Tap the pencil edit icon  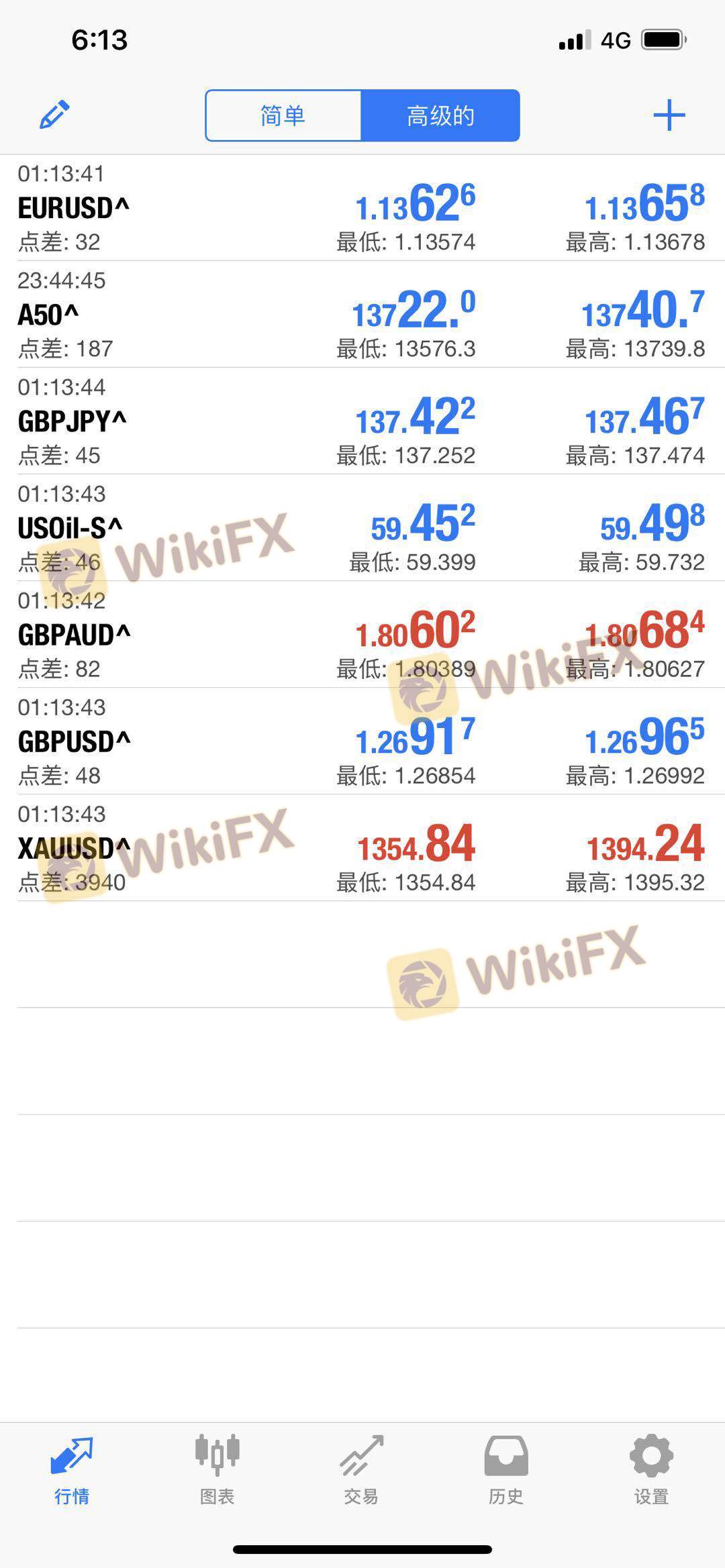[x=54, y=115]
